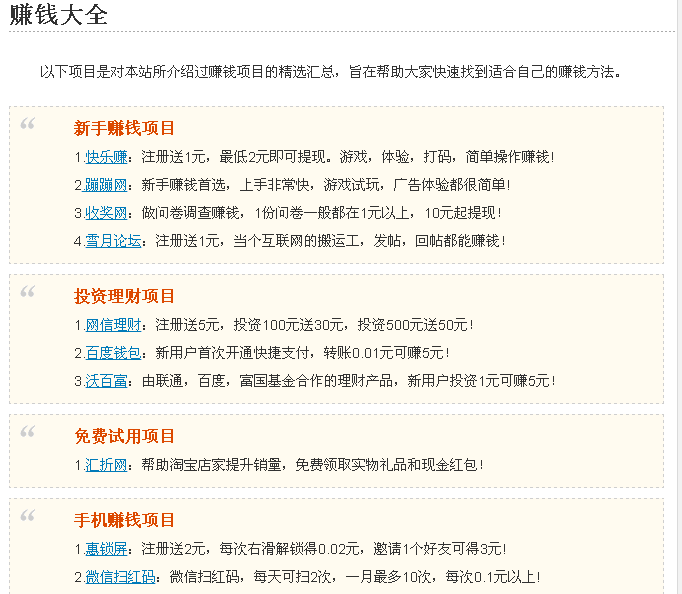Tap the 百度钱包 link
This screenshot has height=594, width=682.
[113, 353]
